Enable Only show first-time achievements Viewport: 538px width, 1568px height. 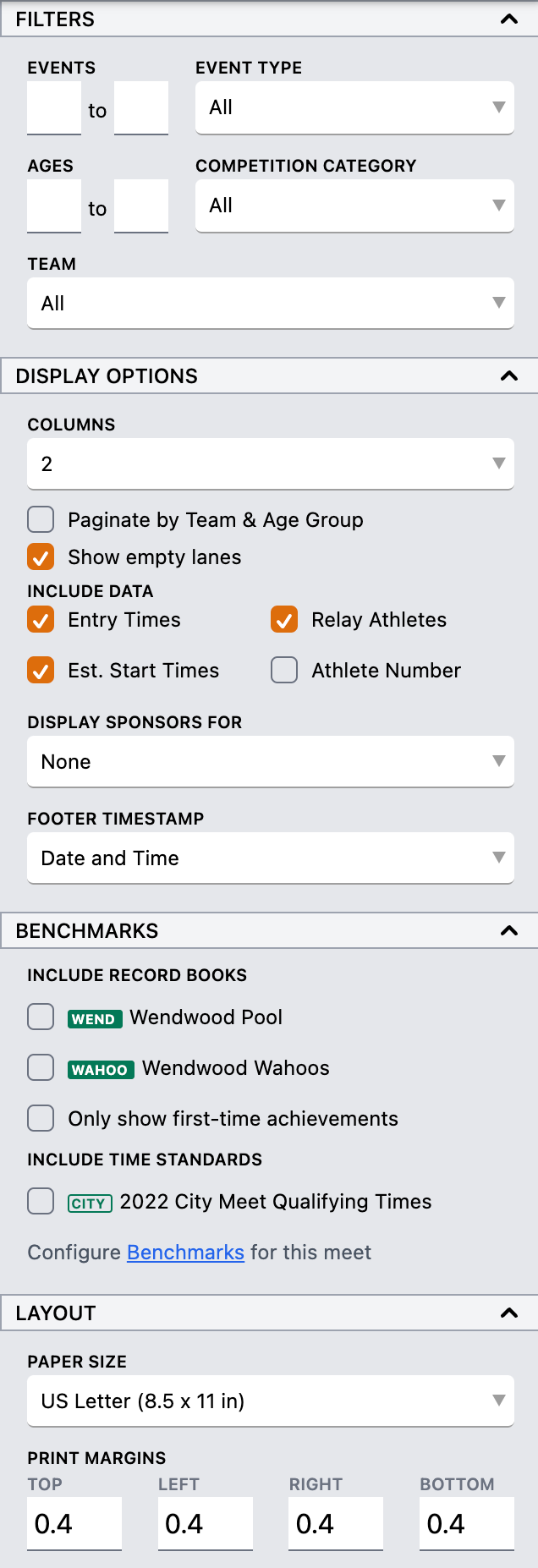pos(41,1118)
